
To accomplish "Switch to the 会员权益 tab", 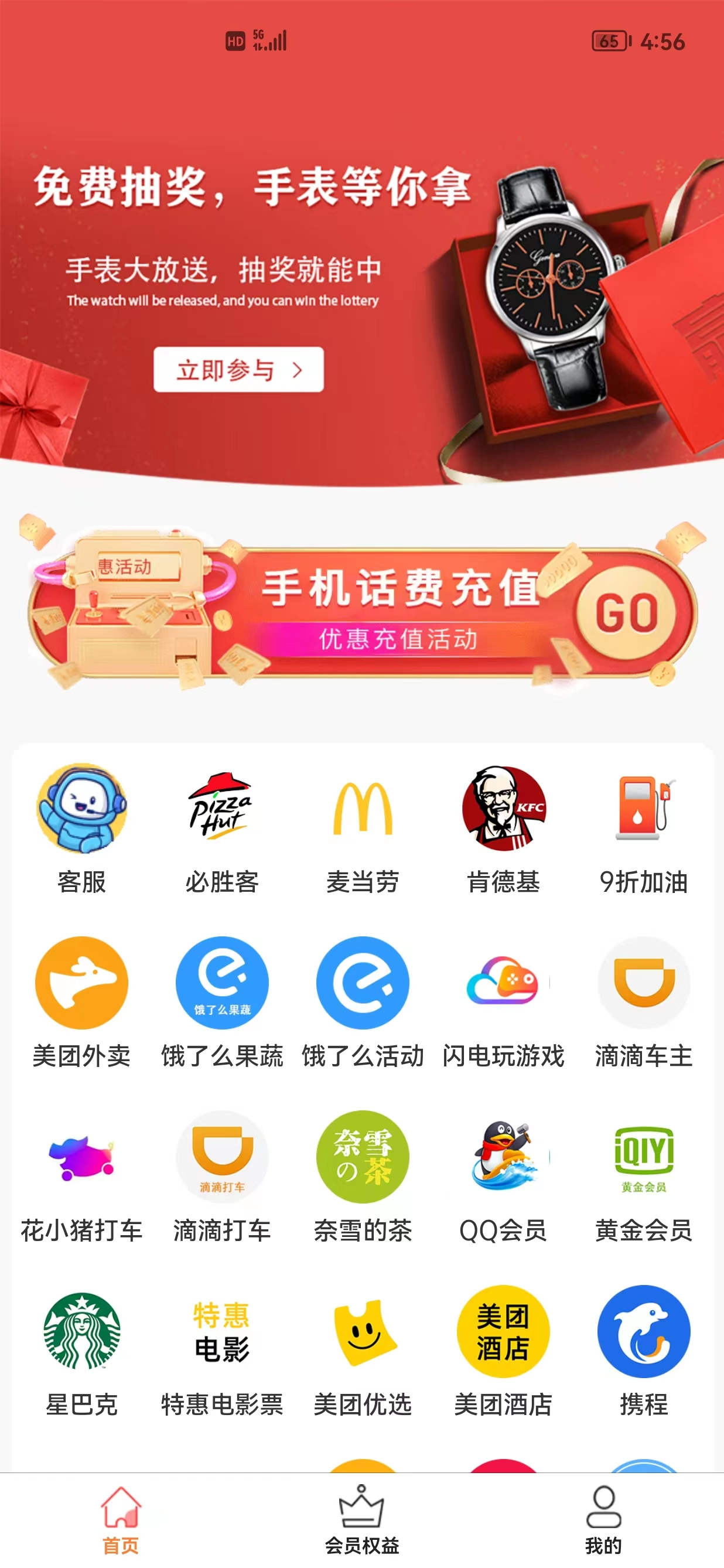I will (362, 1516).
